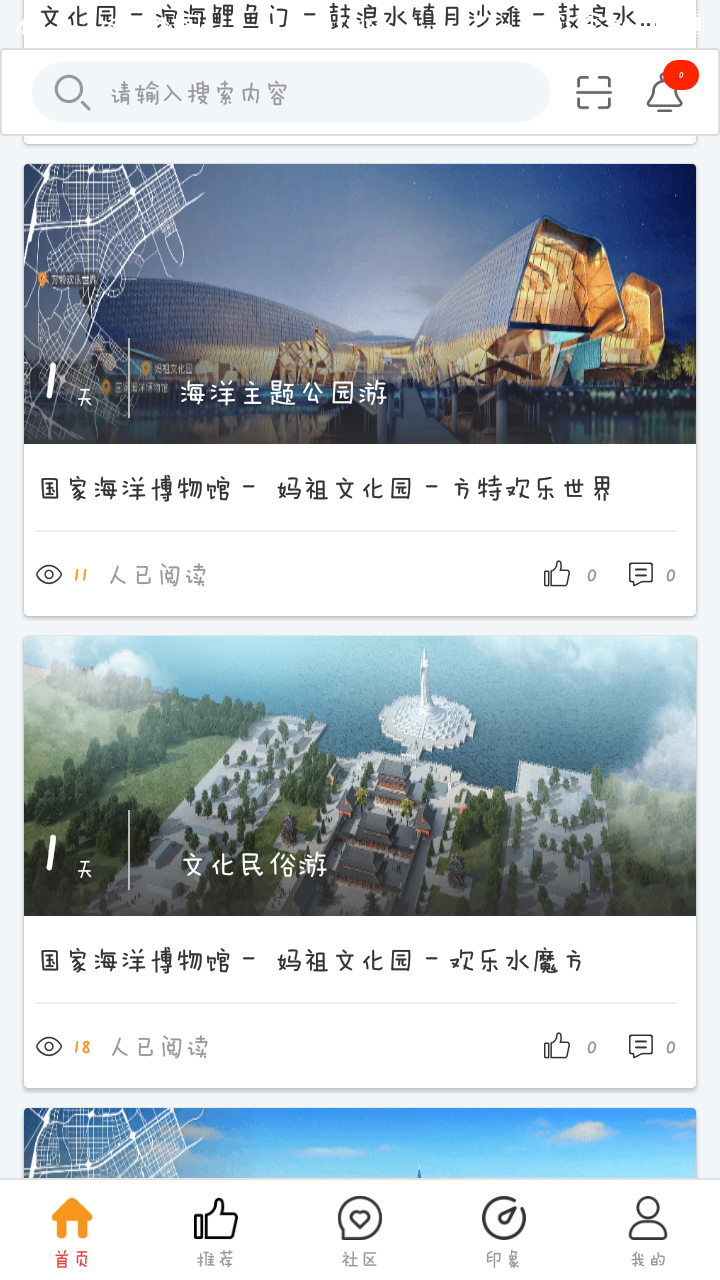Open the notification bell with red badge

(664, 94)
